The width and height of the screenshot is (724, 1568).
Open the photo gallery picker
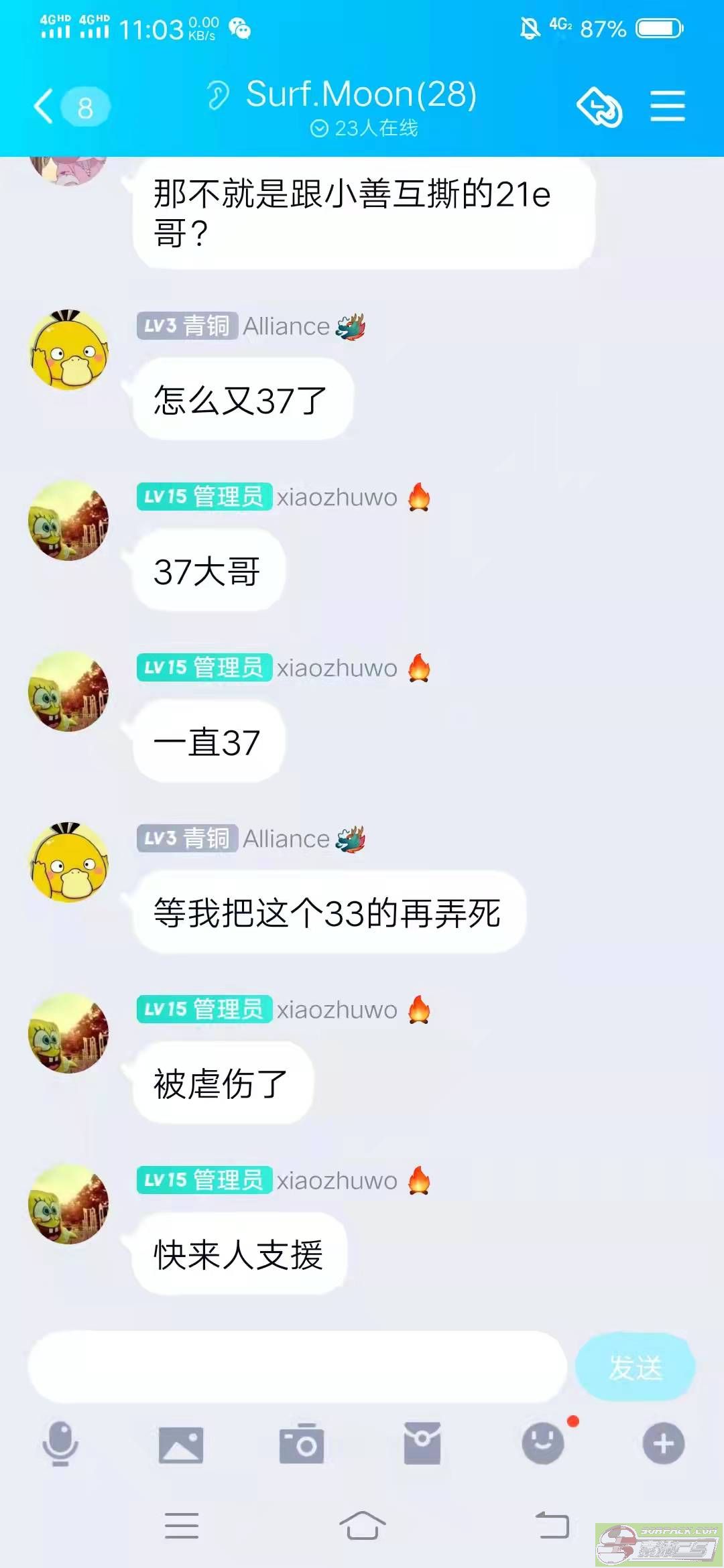point(181,1443)
